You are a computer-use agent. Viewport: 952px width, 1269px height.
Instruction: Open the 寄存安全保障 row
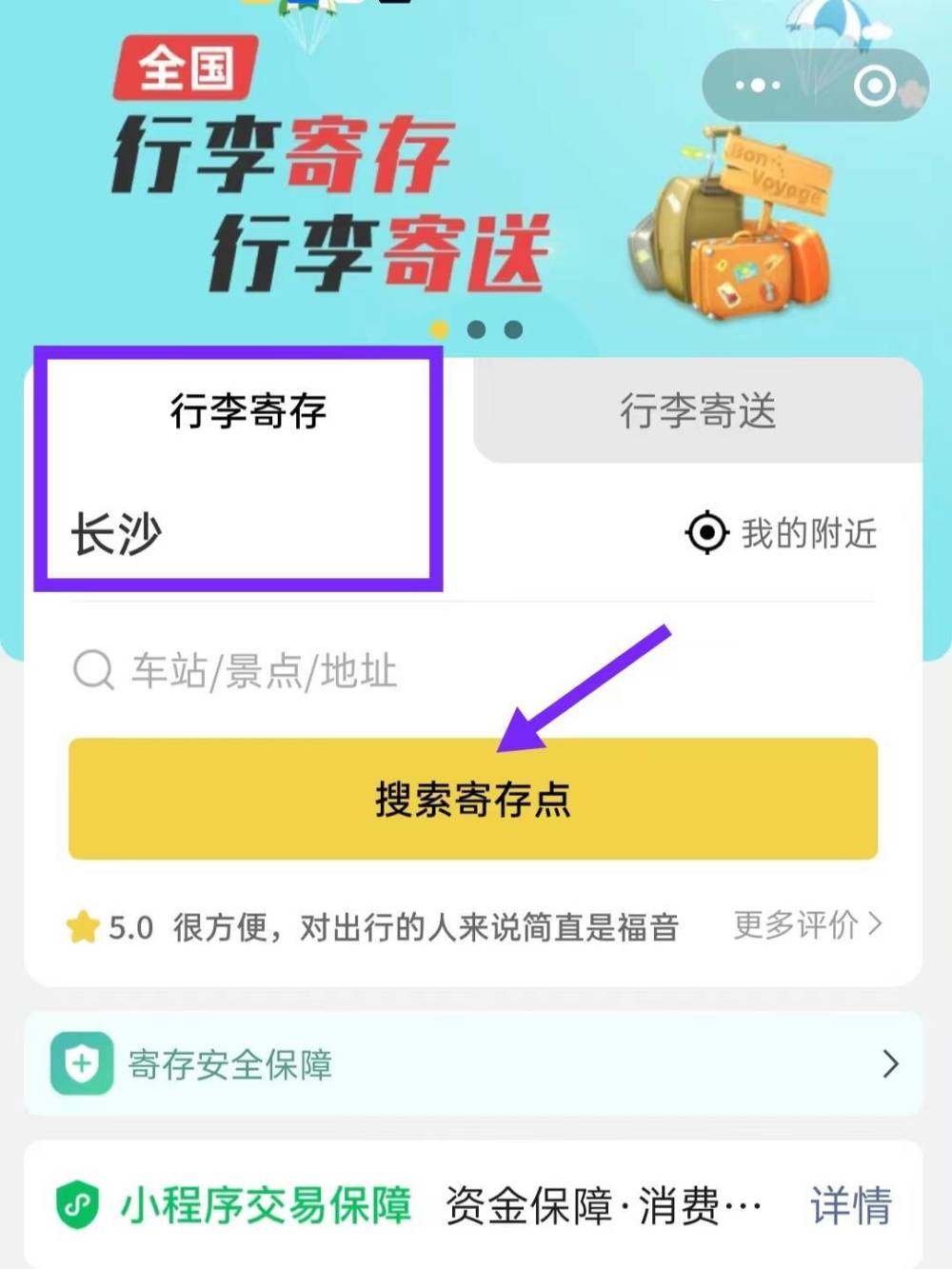473,1063
